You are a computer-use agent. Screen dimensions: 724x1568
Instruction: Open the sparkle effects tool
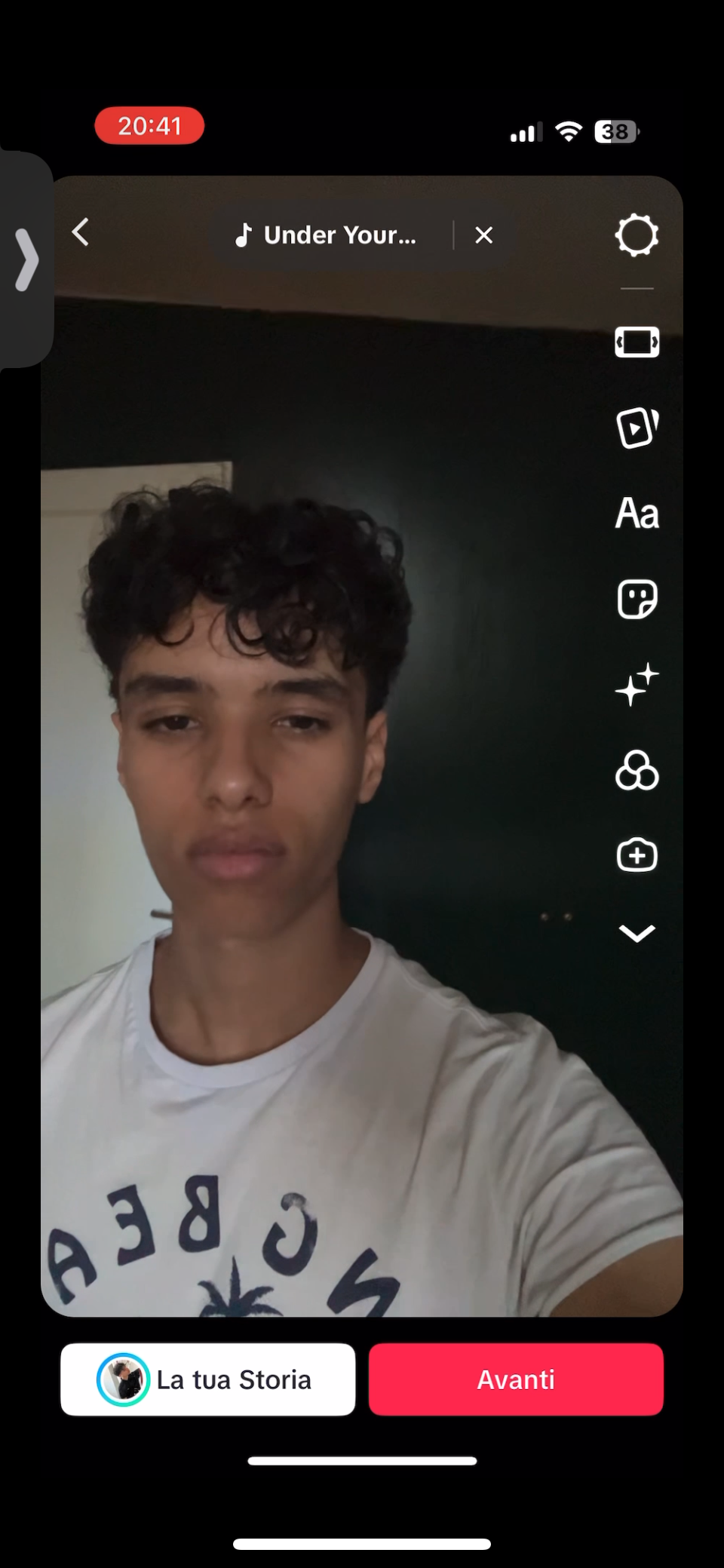[637, 685]
